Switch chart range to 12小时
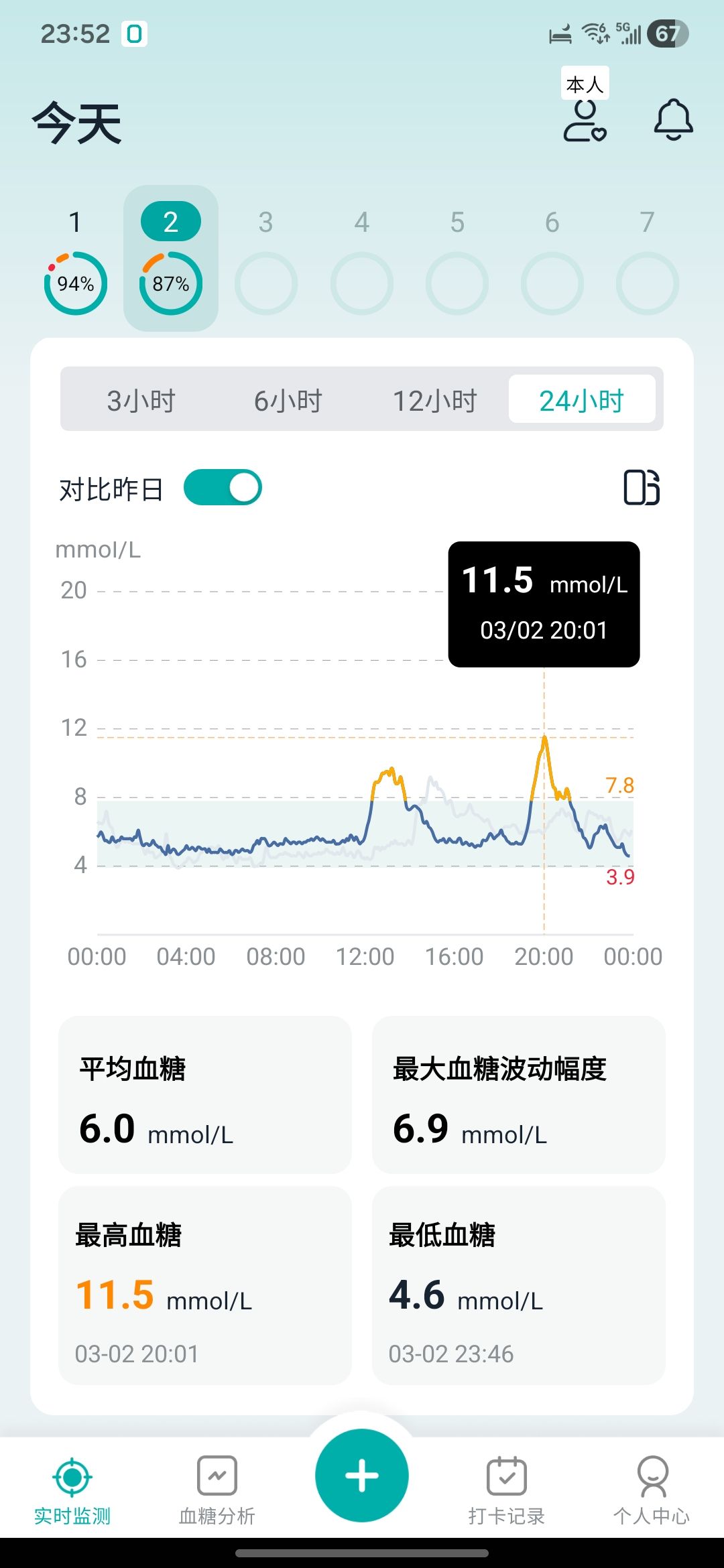 pyautogui.click(x=435, y=401)
